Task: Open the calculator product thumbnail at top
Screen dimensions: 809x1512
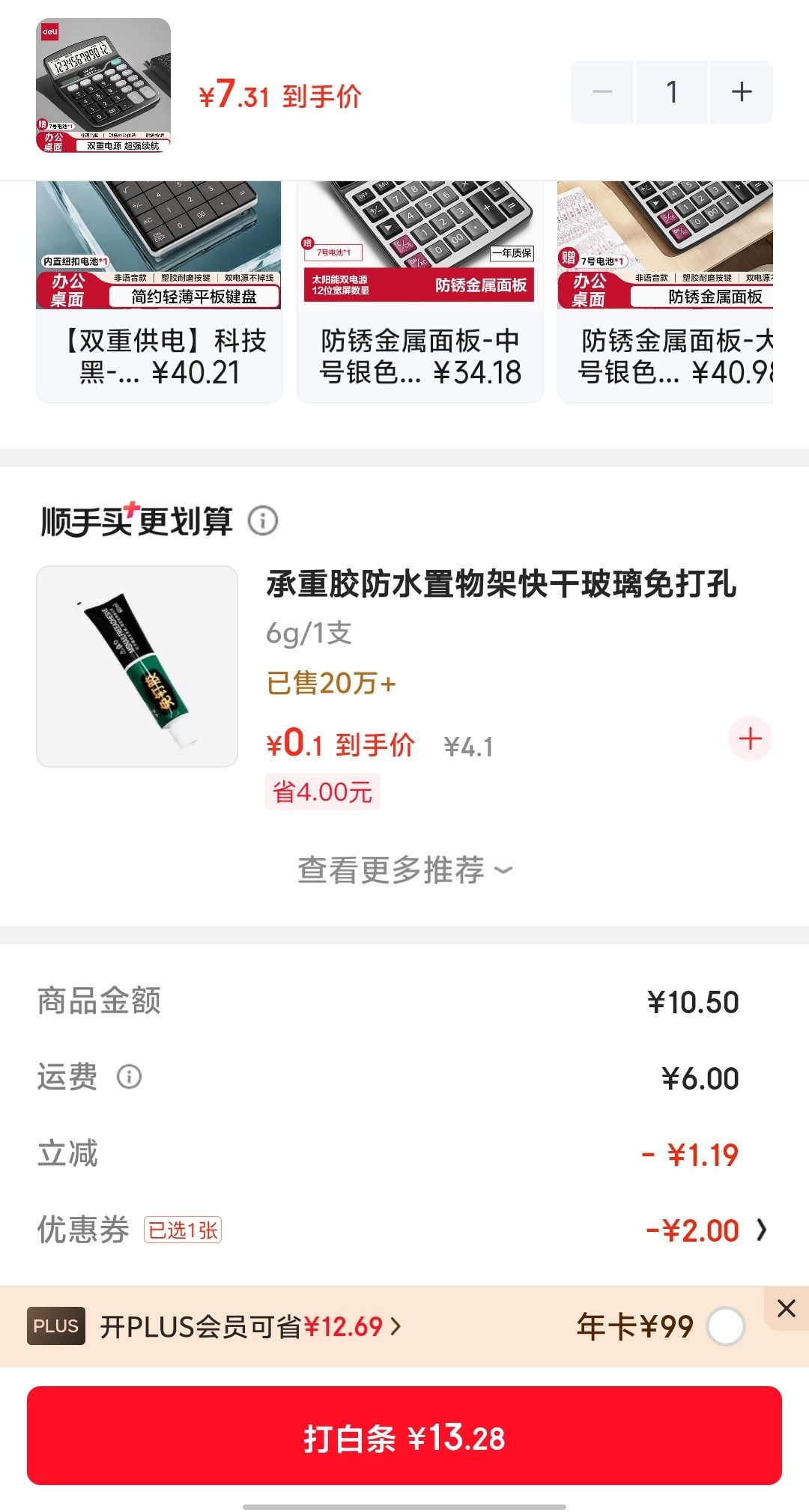Action: click(x=103, y=85)
